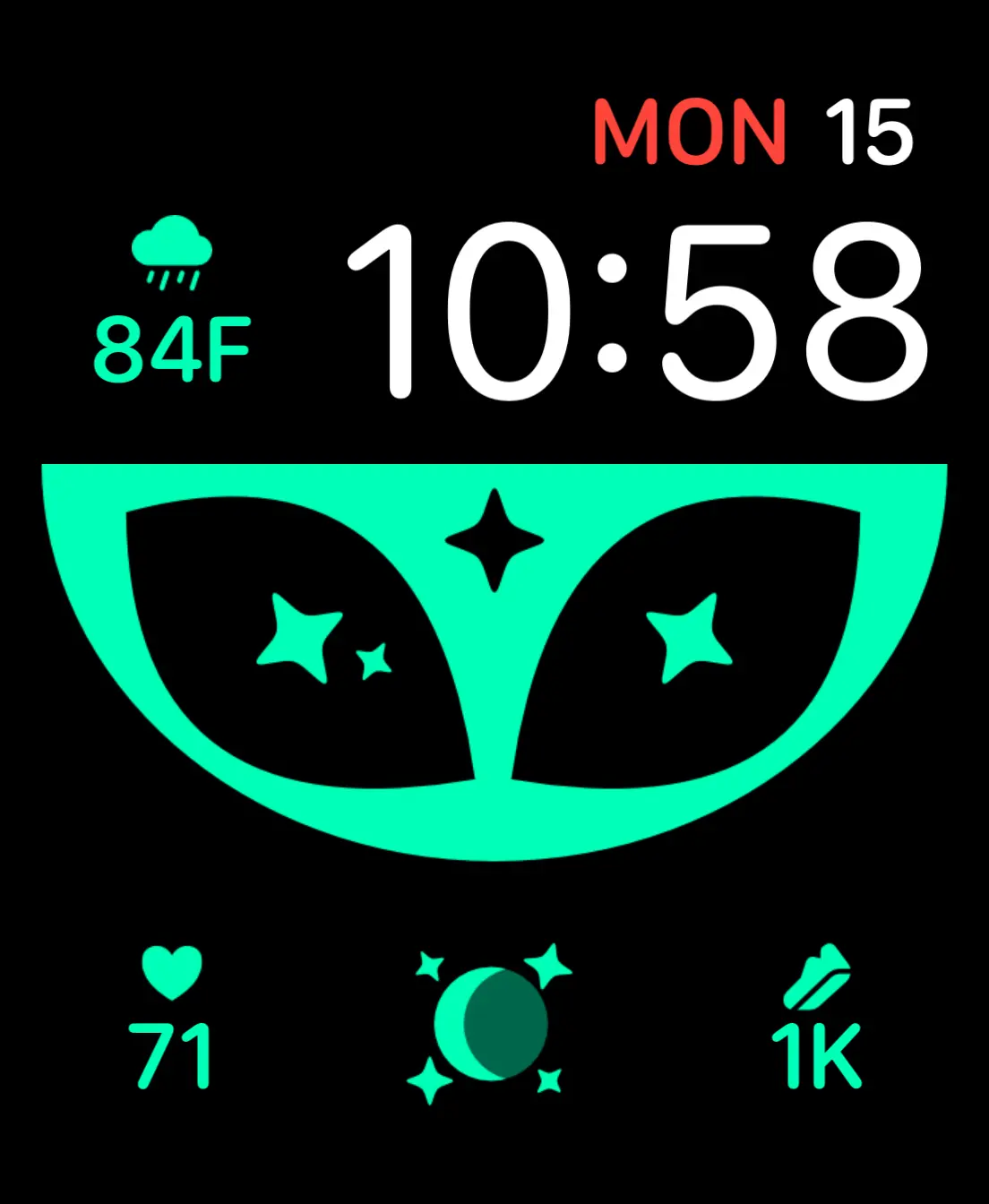Select the large four-pointed star above the eyes
This screenshot has width=989, height=1204.
(x=494, y=542)
